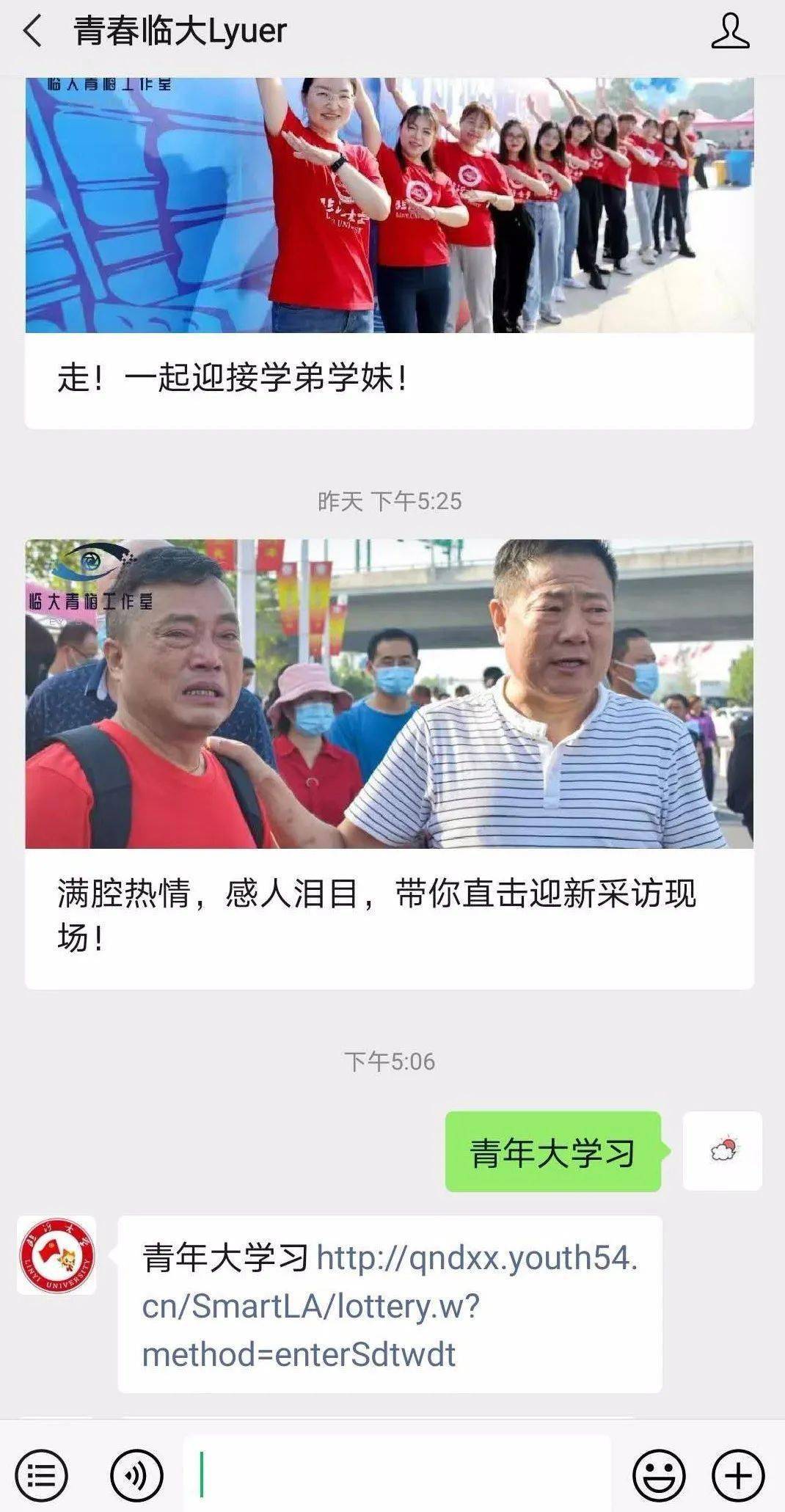Open article 满腔热情，感人泪目 interview card
This screenshot has width=785, height=1512.
click(389, 763)
